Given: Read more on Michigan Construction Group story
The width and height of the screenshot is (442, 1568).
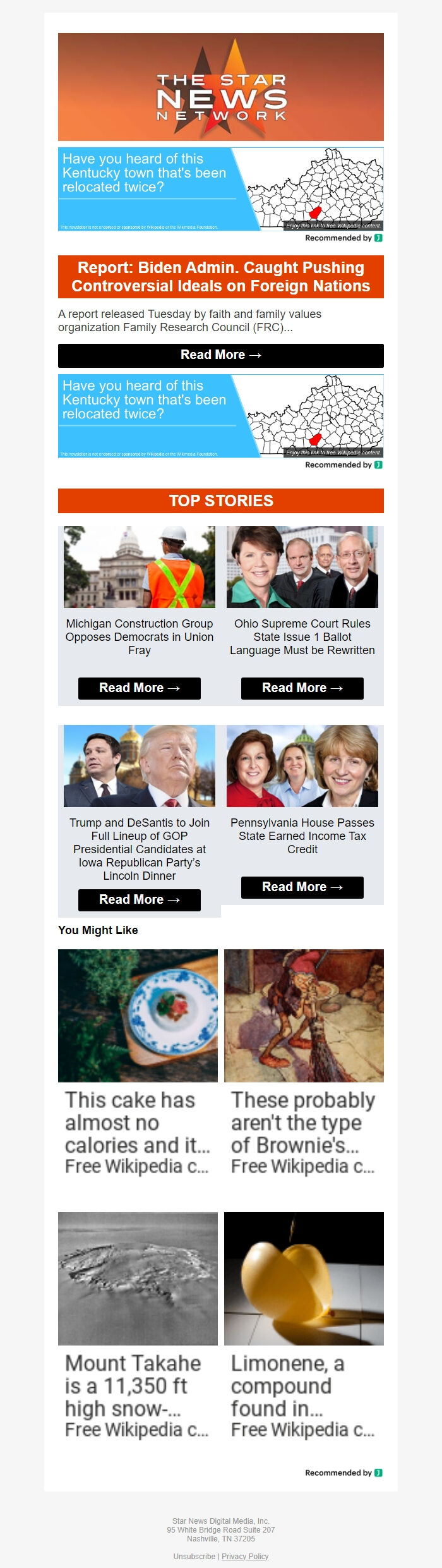Looking at the screenshot, I should tap(139, 688).
